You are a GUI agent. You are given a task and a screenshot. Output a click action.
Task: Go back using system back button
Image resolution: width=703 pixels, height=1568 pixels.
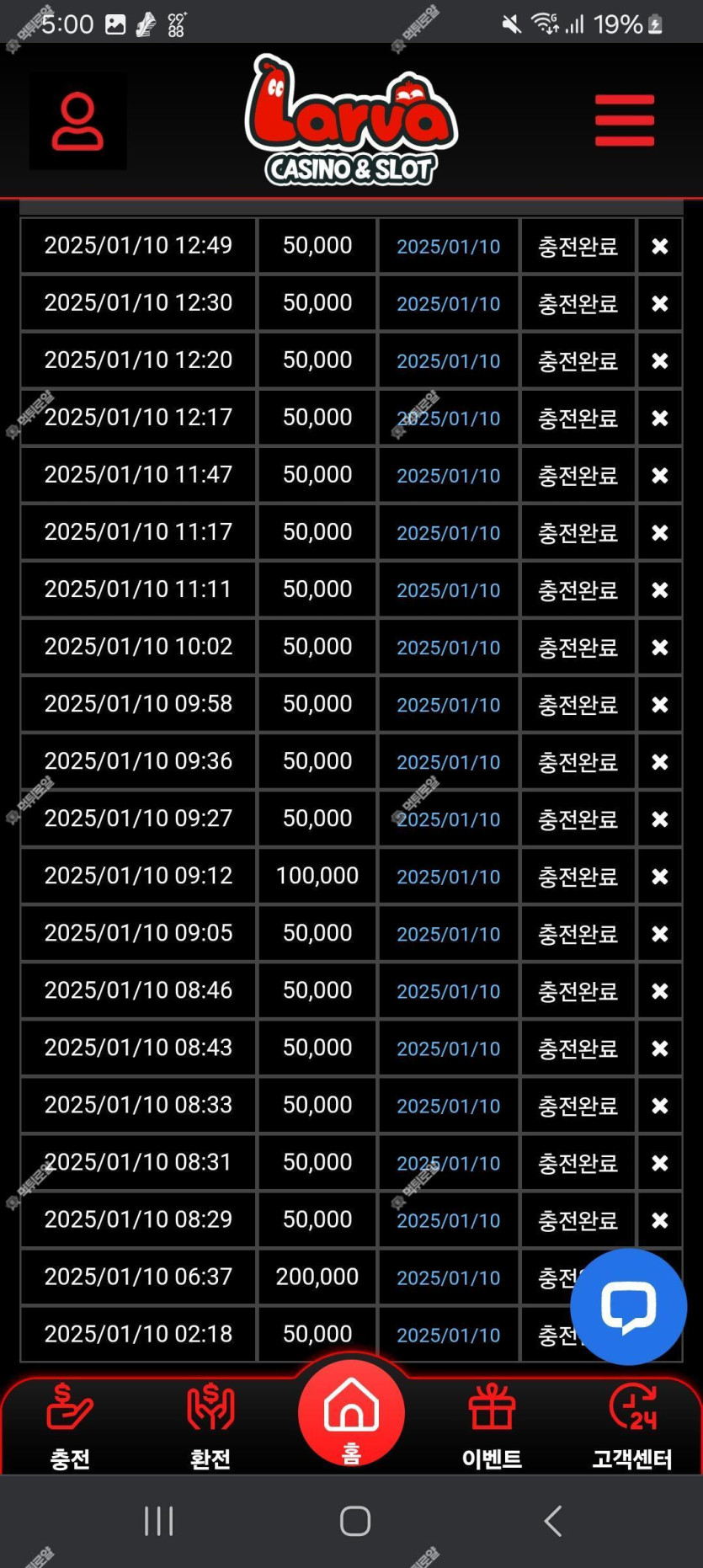[x=552, y=1521]
